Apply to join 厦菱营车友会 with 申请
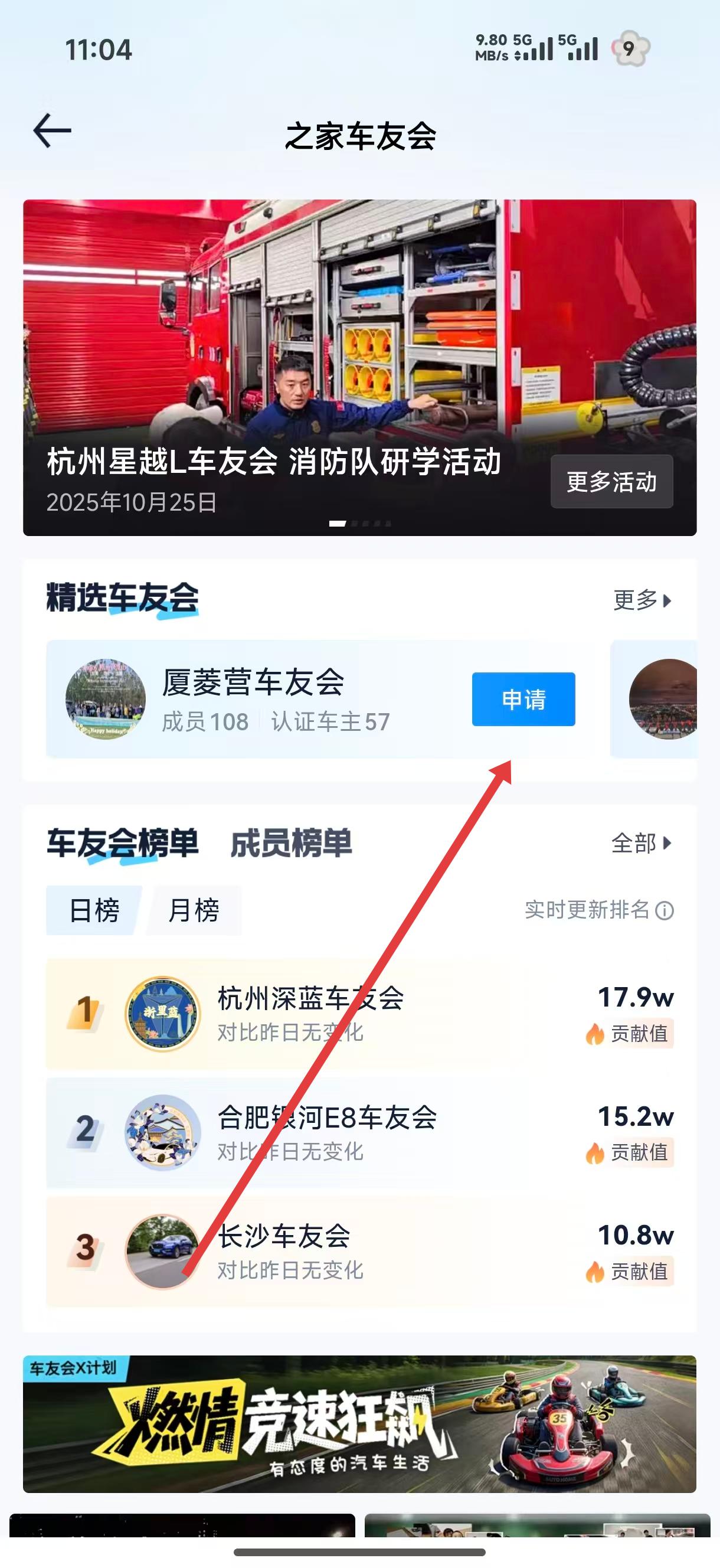 [523, 699]
